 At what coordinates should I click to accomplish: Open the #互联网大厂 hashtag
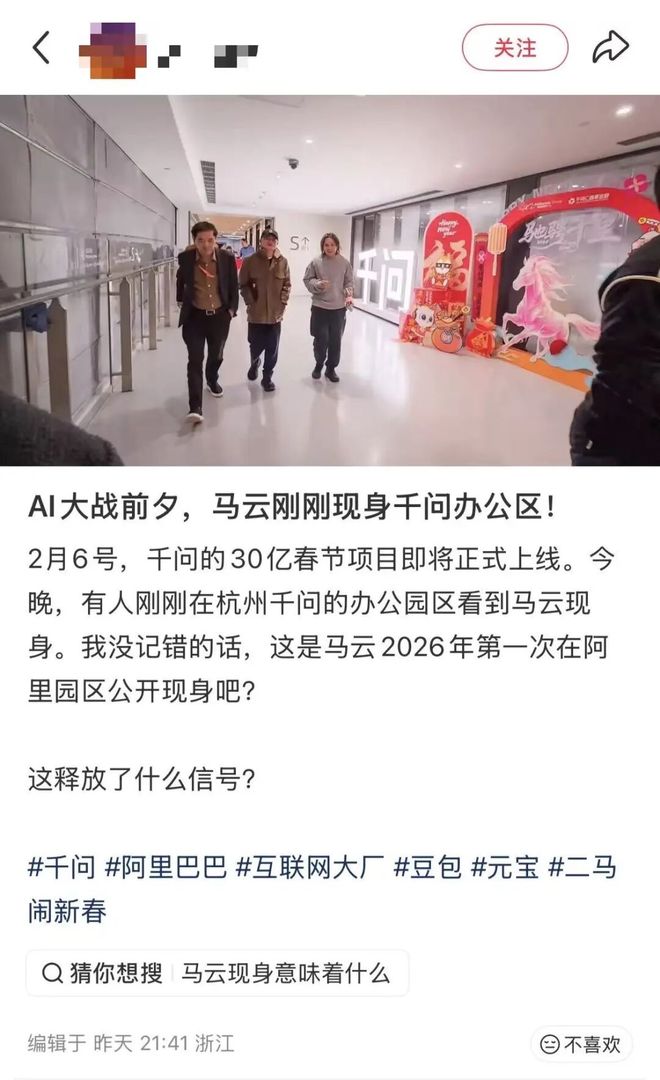[x=309, y=866]
